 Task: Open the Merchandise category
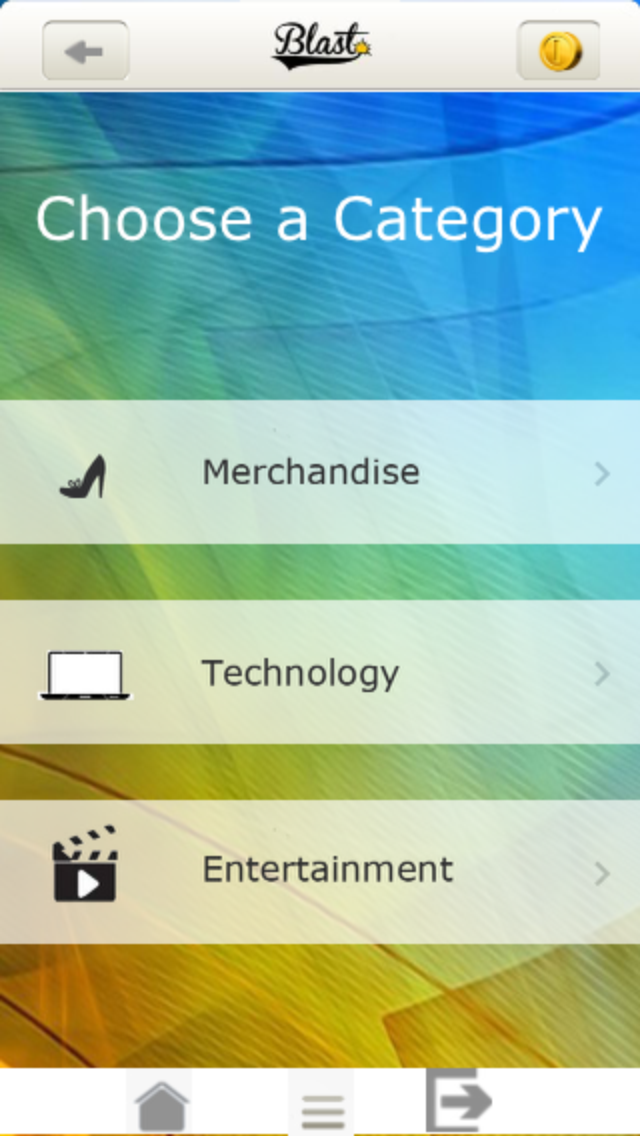click(x=320, y=472)
